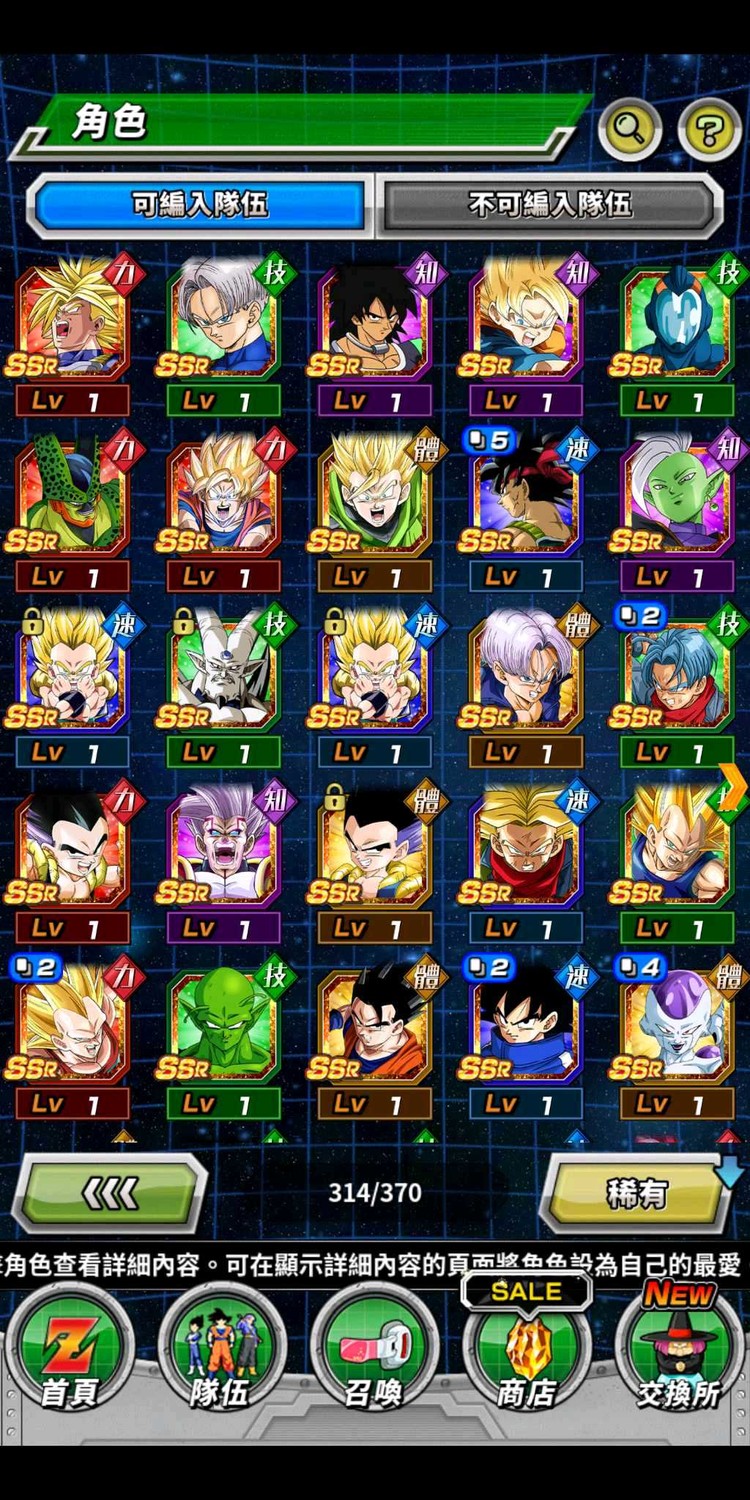Open the help question mark
Image resolution: width=750 pixels, height=1500 pixels.
pyautogui.click(x=710, y=128)
